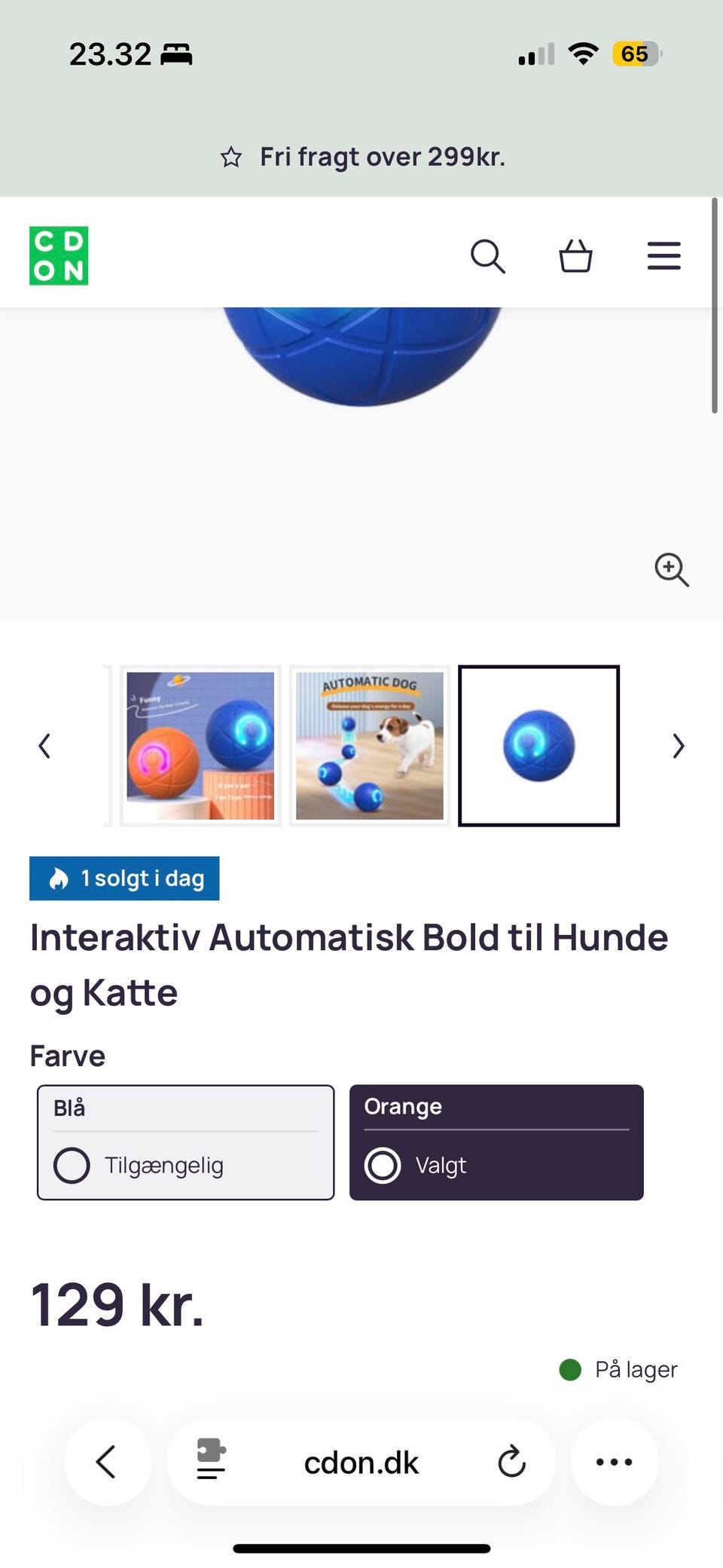Open the shopping basket
The height and width of the screenshot is (1568, 723).
575,256
